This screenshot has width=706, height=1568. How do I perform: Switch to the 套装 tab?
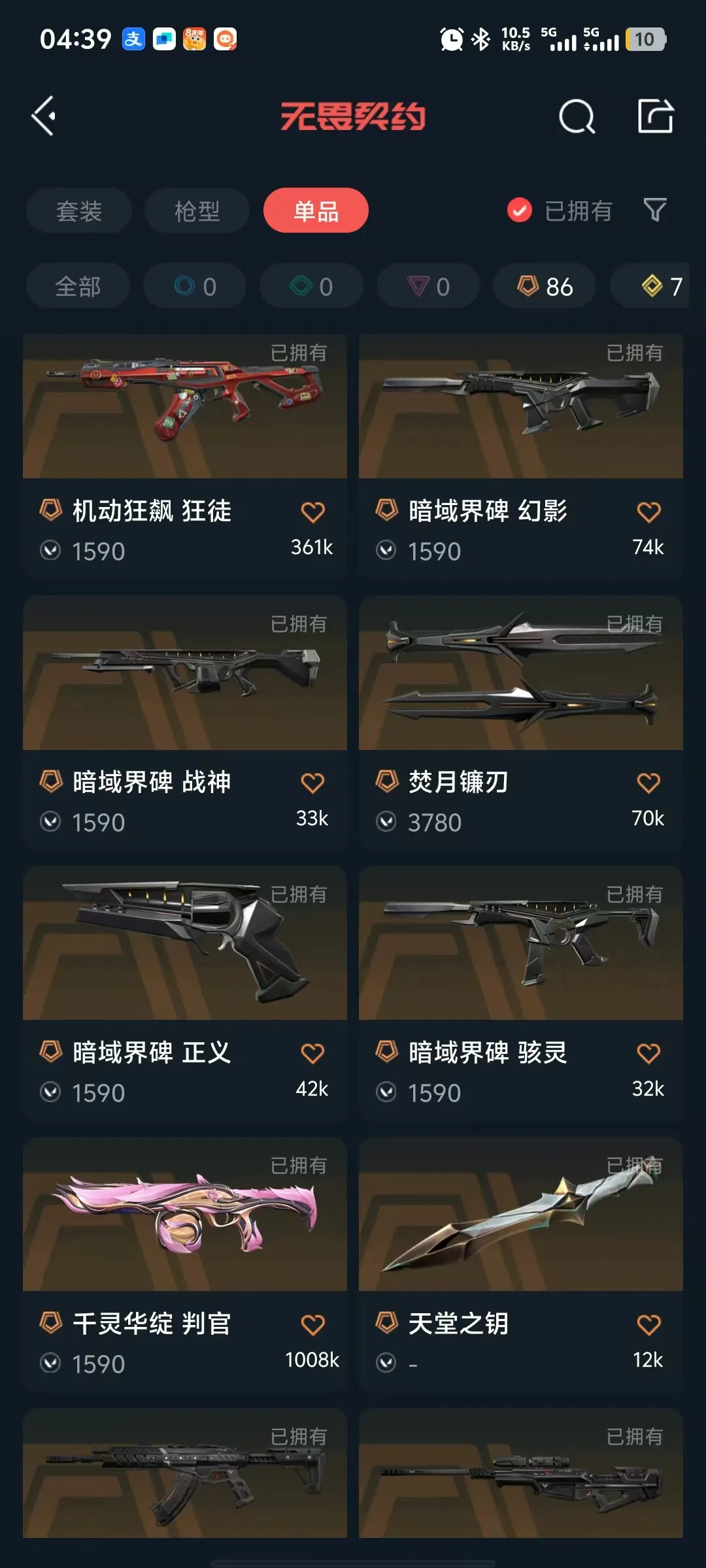point(79,210)
